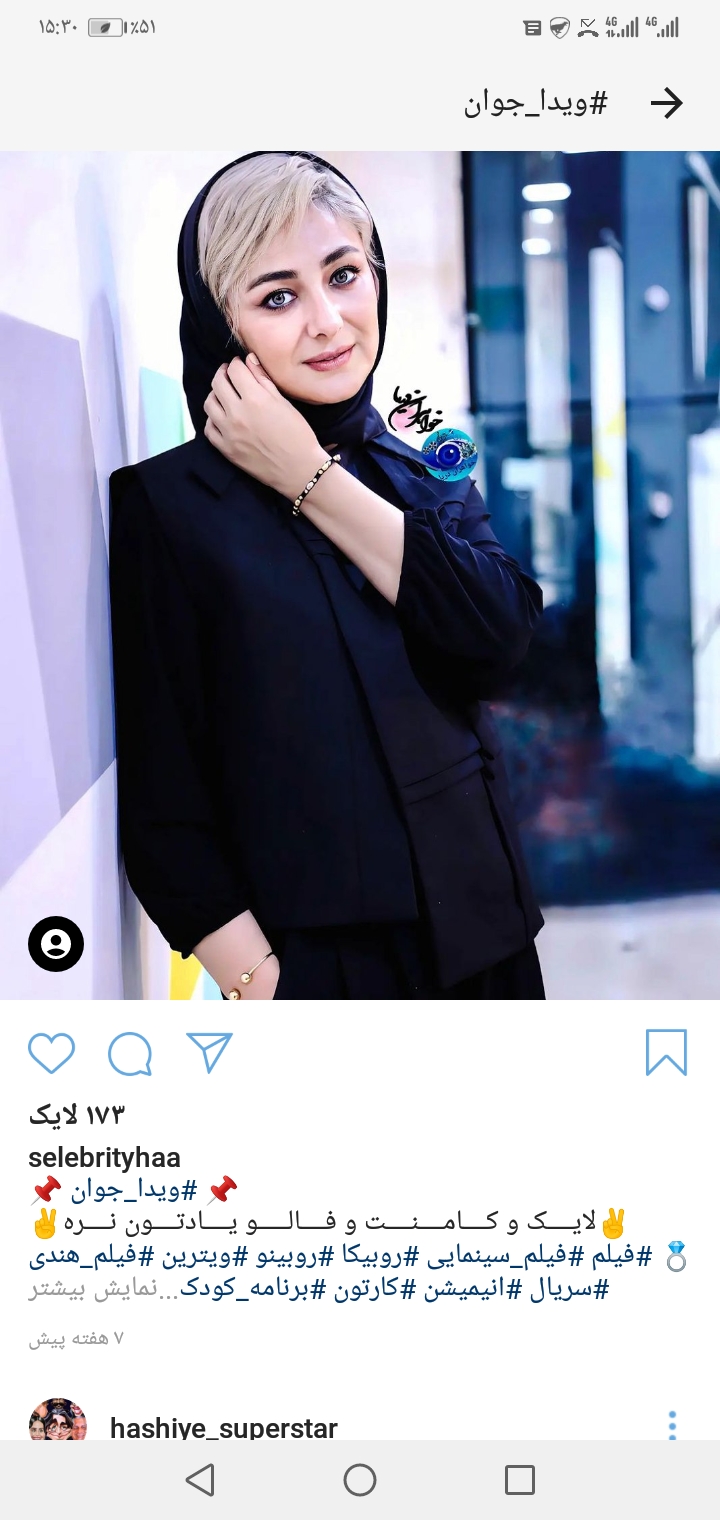Share the selebrityhaa post via direct
This screenshot has width=720, height=1520.
(209, 1052)
